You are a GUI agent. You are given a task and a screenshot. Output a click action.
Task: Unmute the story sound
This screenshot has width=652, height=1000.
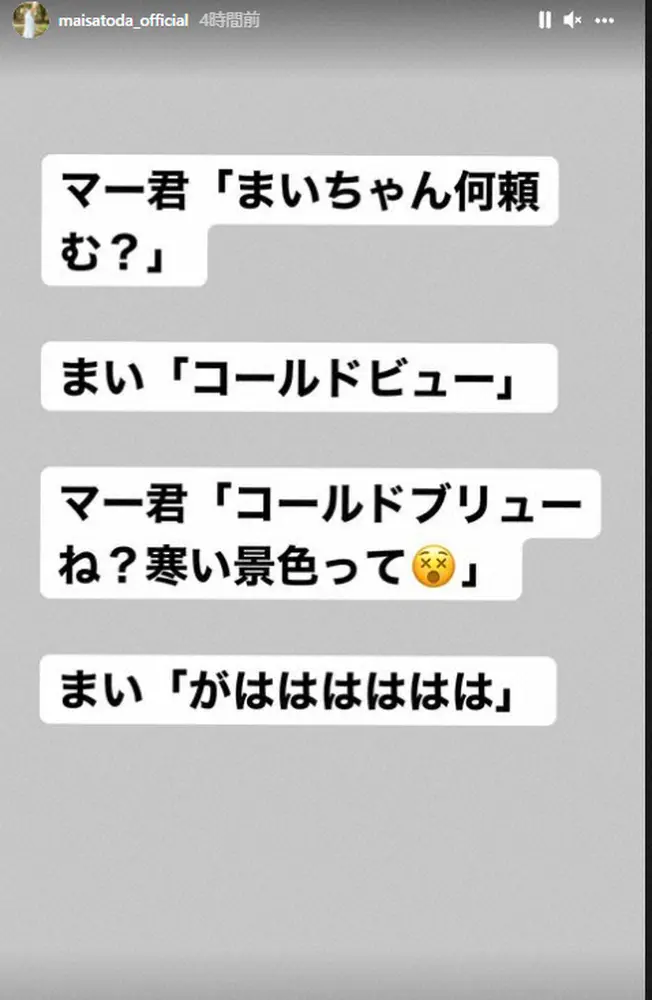[x=573, y=20]
